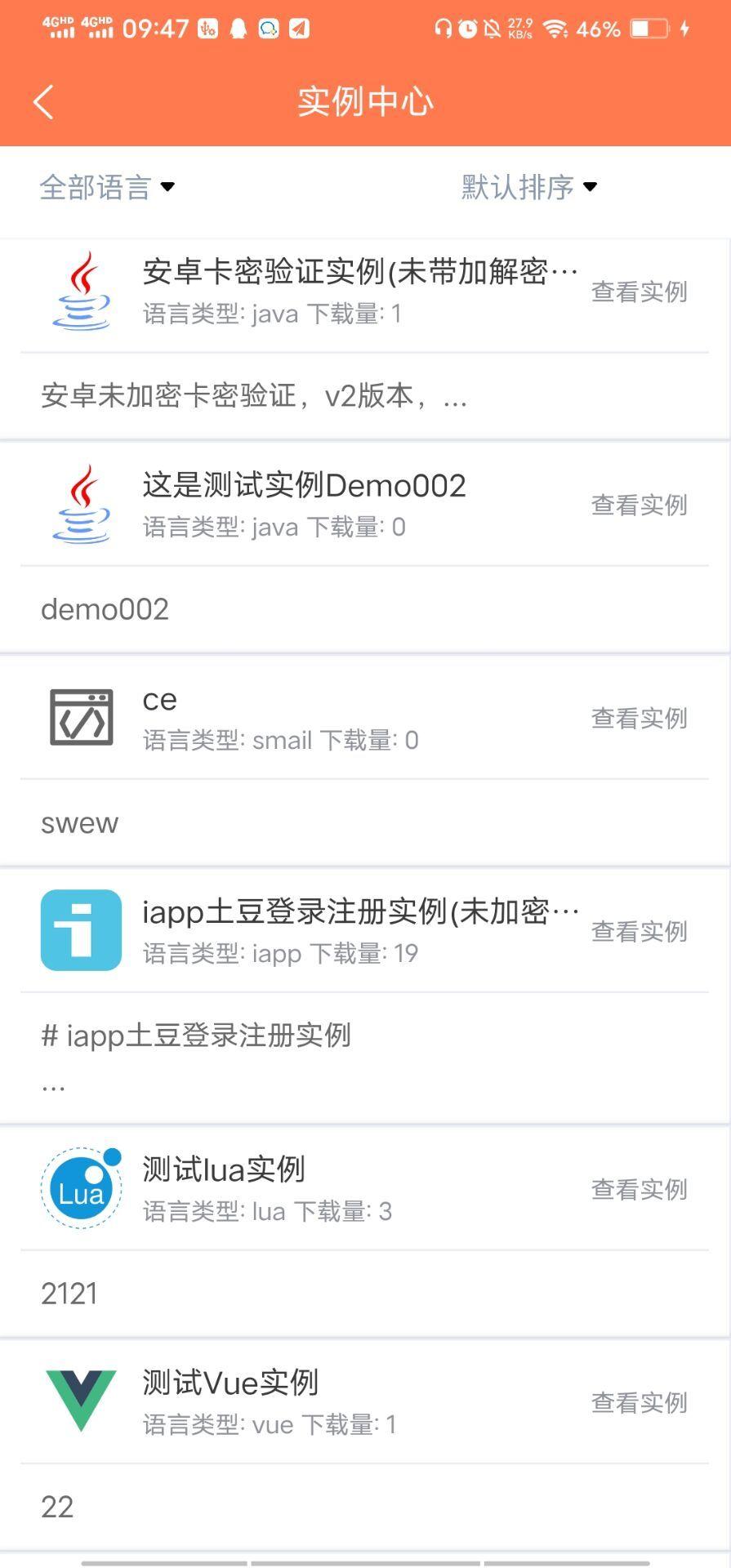The image size is (731, 1568).
Task: Click the Java icon next to 这是测试实例Demo002
Action: click(x=80, y=505)
